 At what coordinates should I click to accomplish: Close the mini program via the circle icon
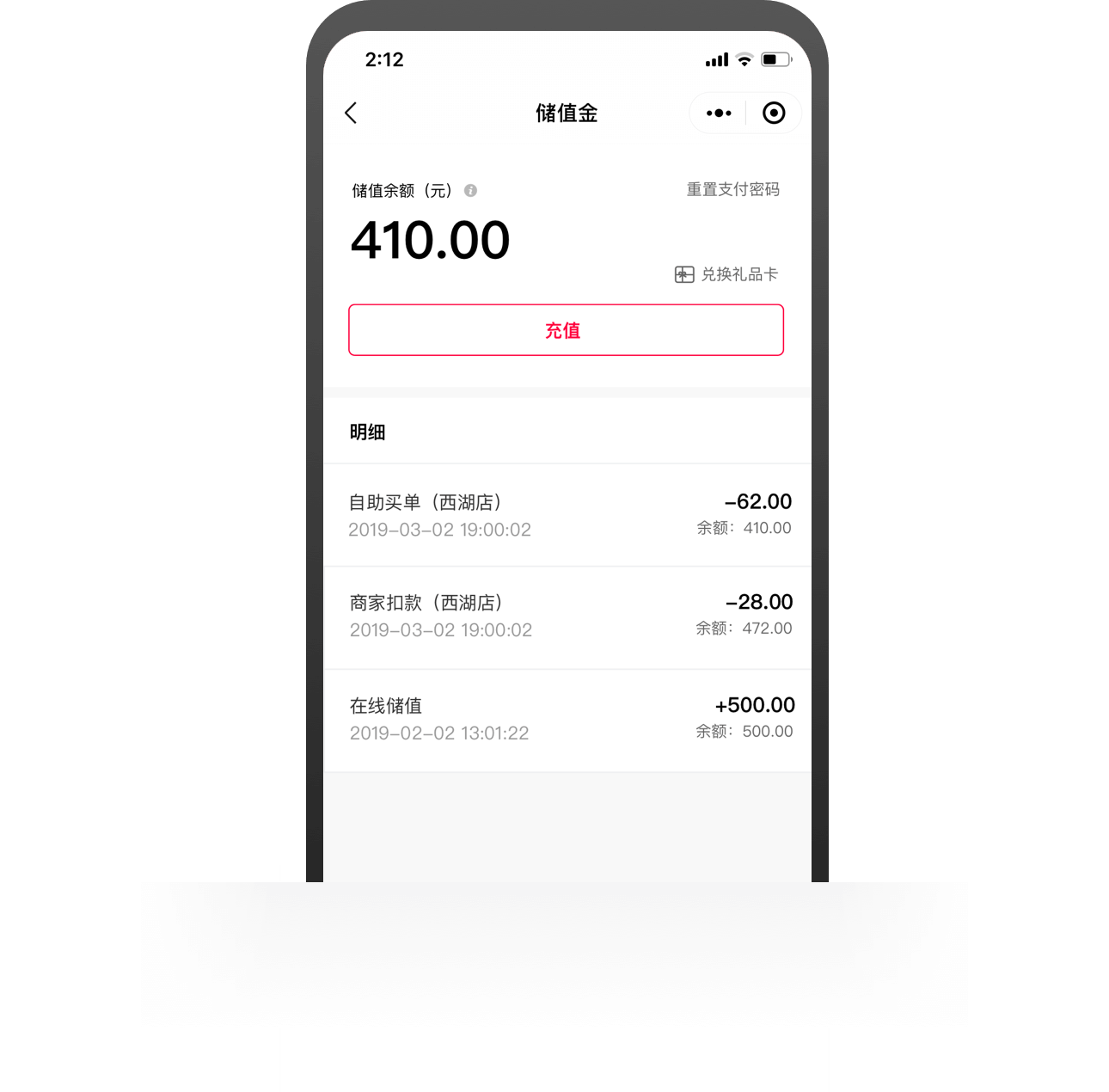click(774, 113)
